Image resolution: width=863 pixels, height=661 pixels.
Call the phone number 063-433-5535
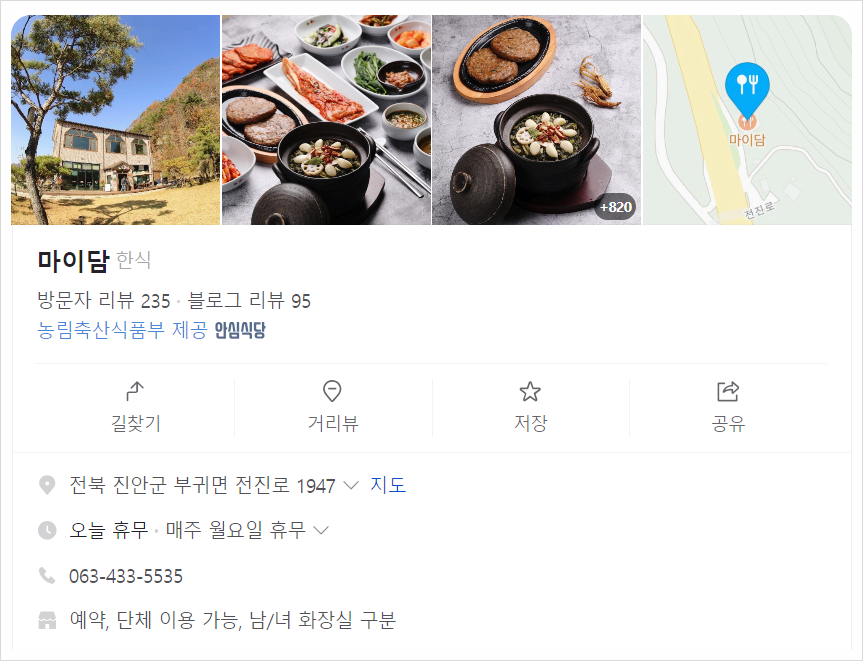pos(126,576)
